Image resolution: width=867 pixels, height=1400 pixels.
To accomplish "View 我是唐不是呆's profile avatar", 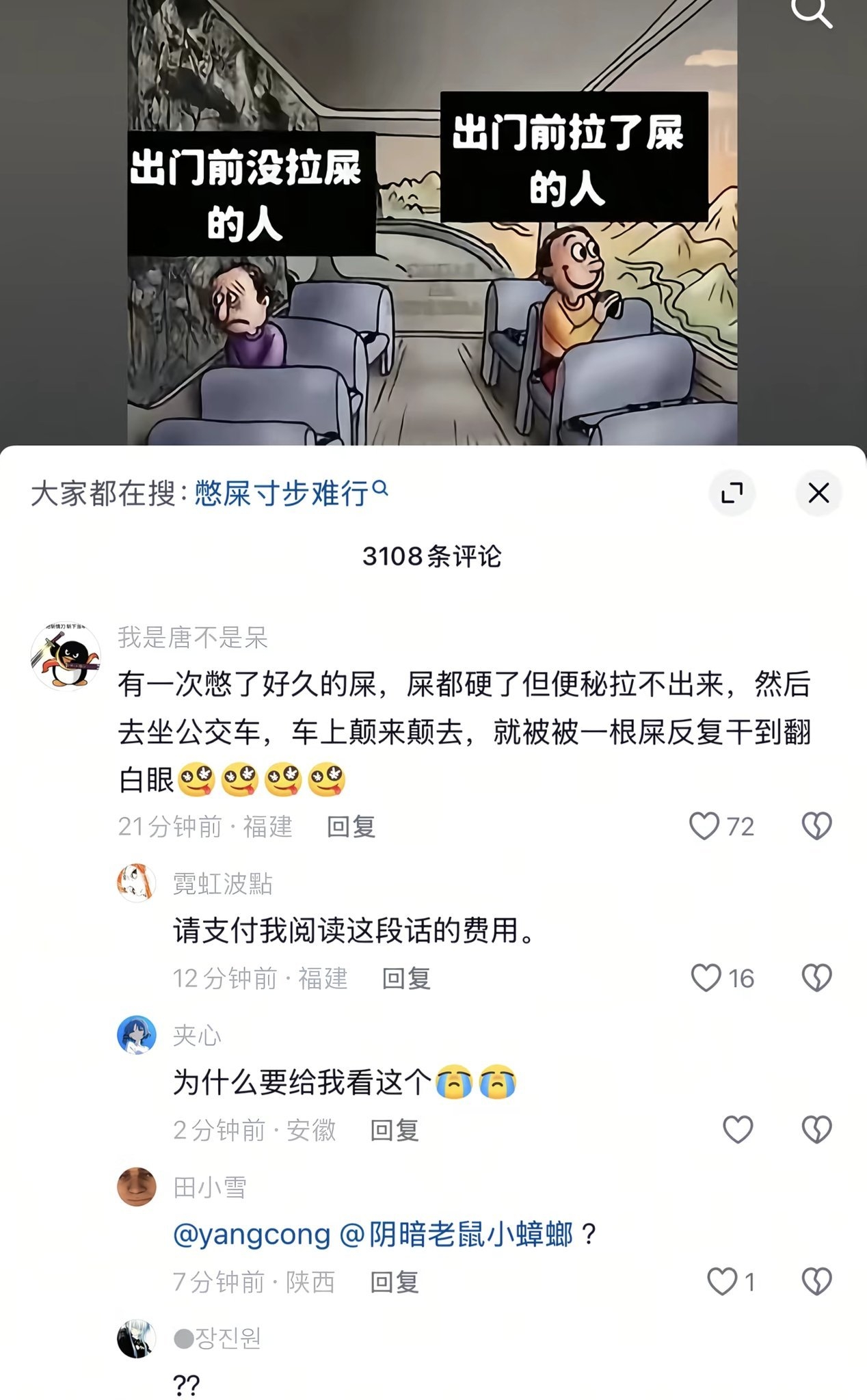I will 66,656.
